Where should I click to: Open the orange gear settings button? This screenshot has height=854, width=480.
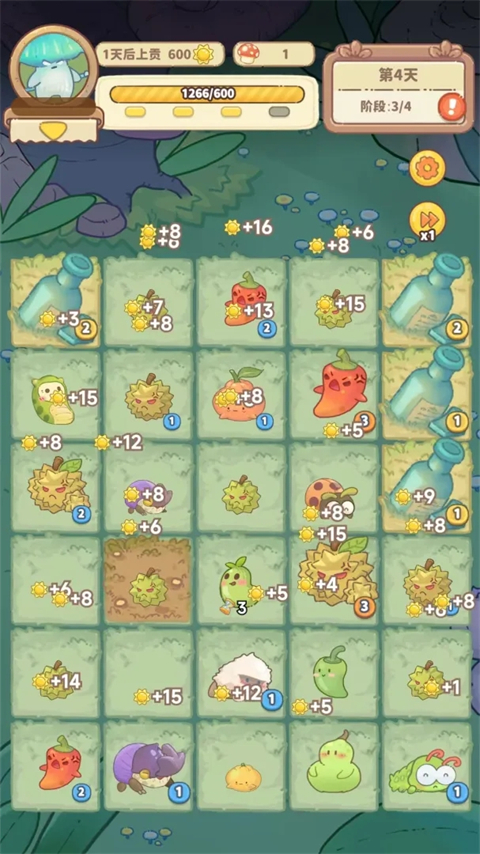[x=428, y=168]
